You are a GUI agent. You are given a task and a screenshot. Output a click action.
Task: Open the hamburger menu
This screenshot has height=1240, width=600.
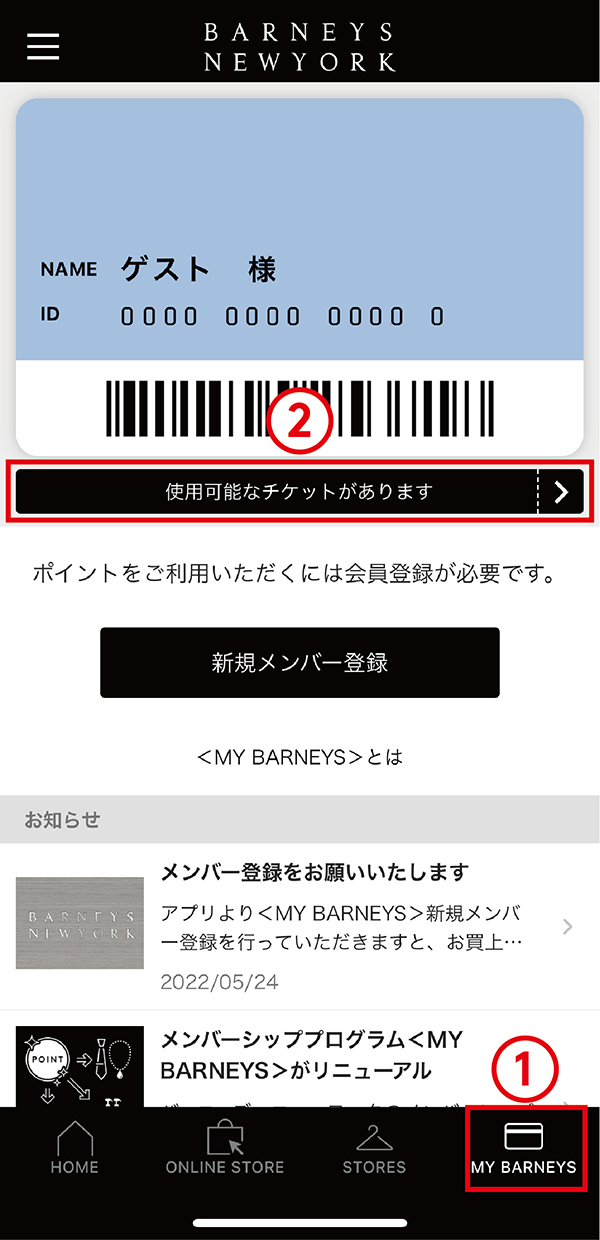tap(43, 46)
